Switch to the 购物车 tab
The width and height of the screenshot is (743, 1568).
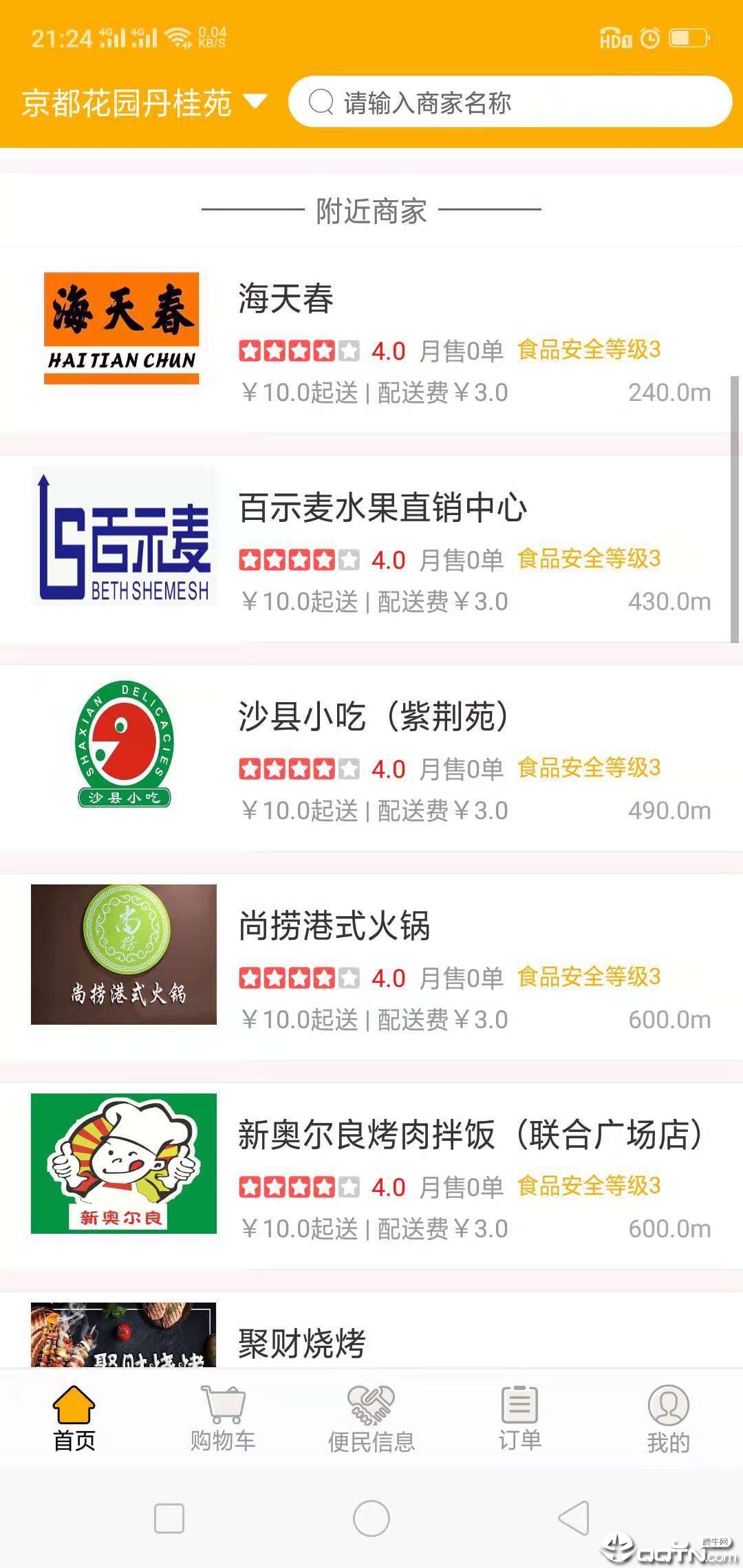[223, 1418]
